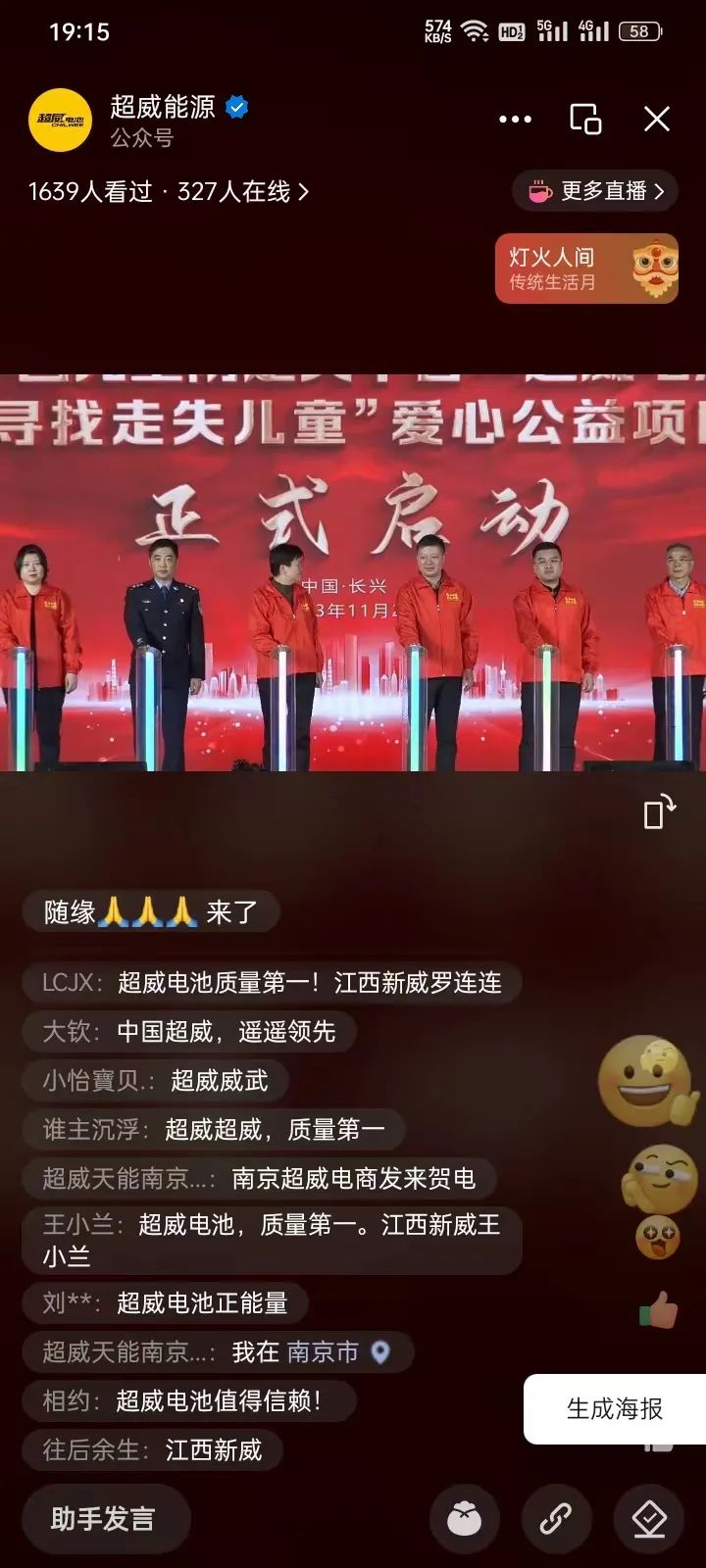The height and width of the screenshot is (1568, 706).
Task: Open the 灯火人间 传统生活月 banner
Action: click(x=586, y=269)
